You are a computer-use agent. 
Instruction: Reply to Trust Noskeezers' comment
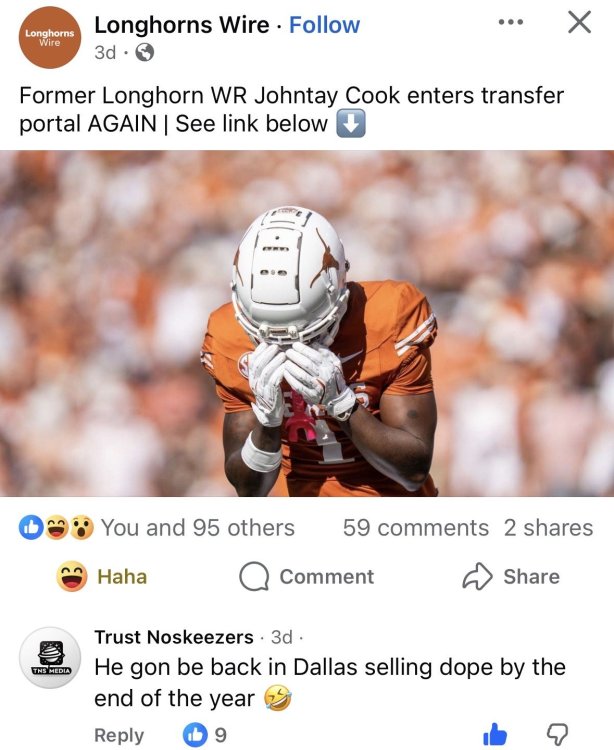[119, 735]
